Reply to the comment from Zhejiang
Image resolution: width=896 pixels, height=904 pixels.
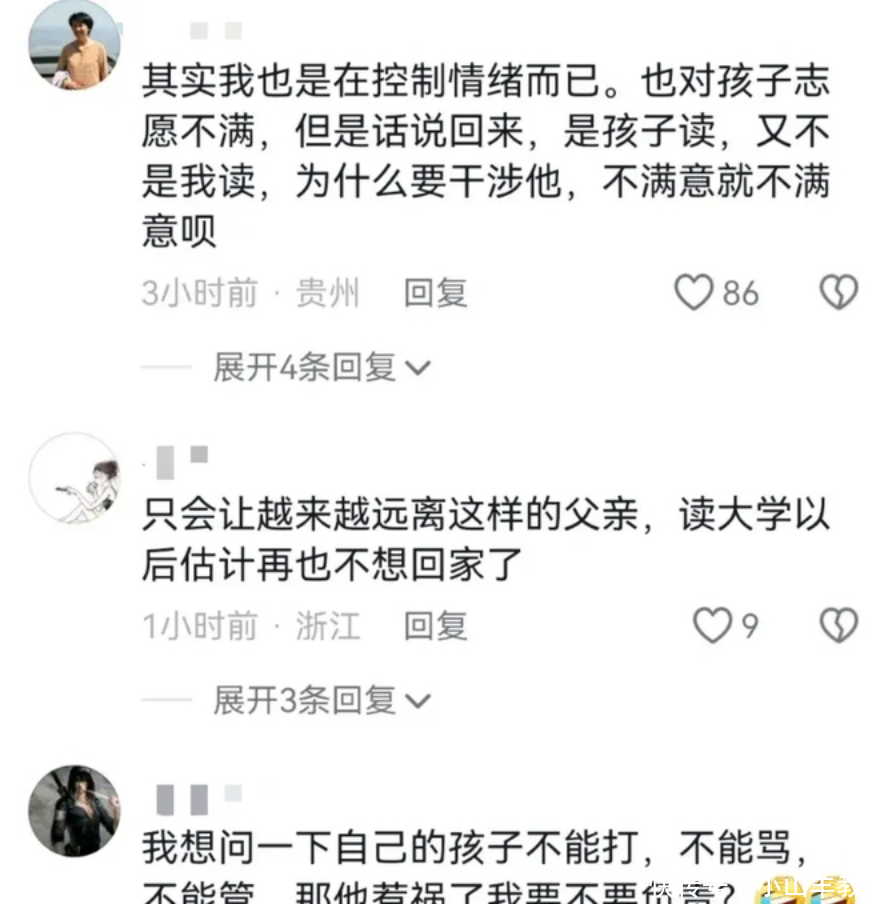tap(435, 626)
